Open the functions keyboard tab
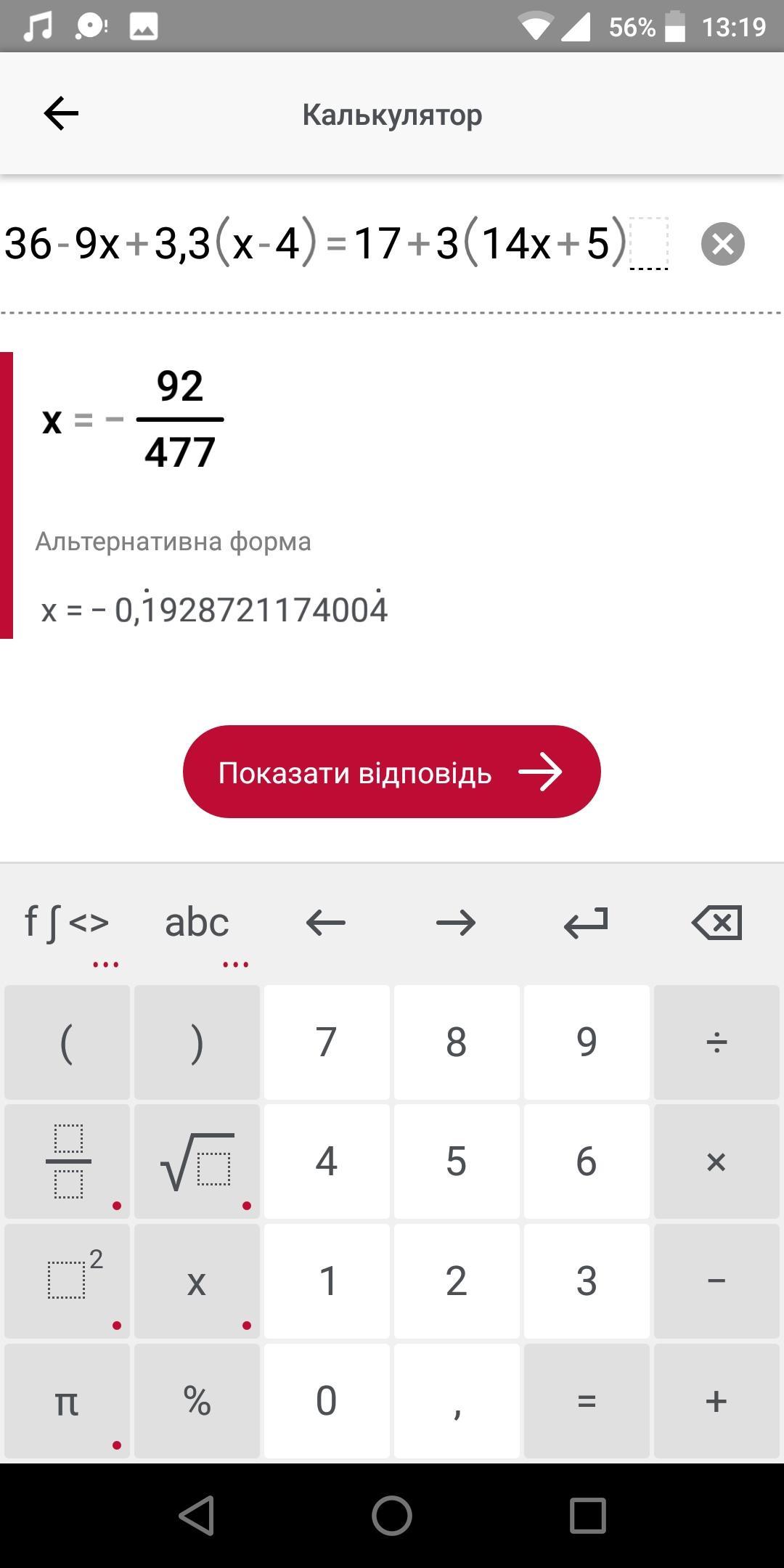The height and width of the screenshot is (1568, 784). 67,923
